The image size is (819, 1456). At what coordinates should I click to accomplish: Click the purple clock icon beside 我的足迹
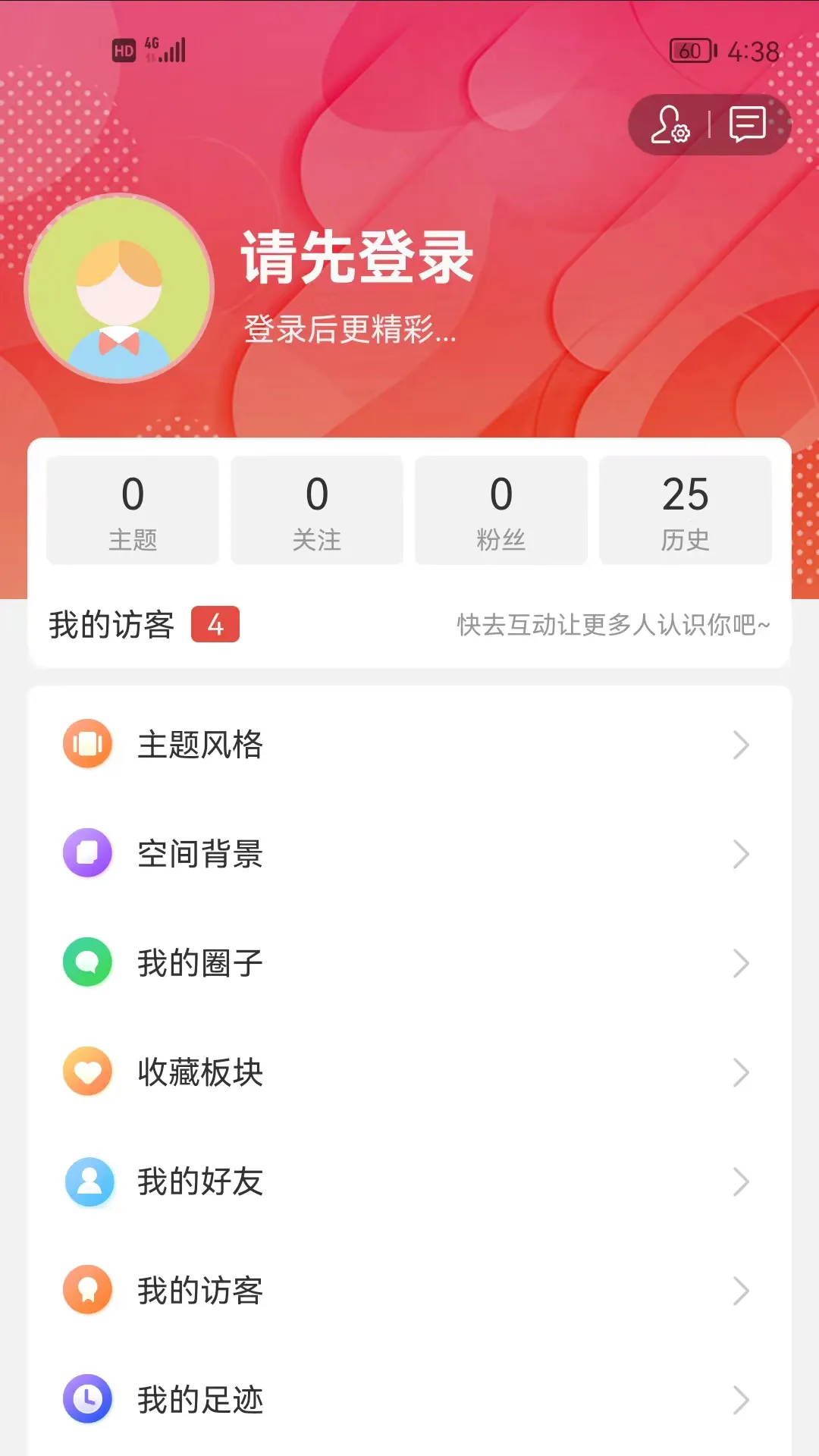pyautogui.click(x=87, y=1398)
